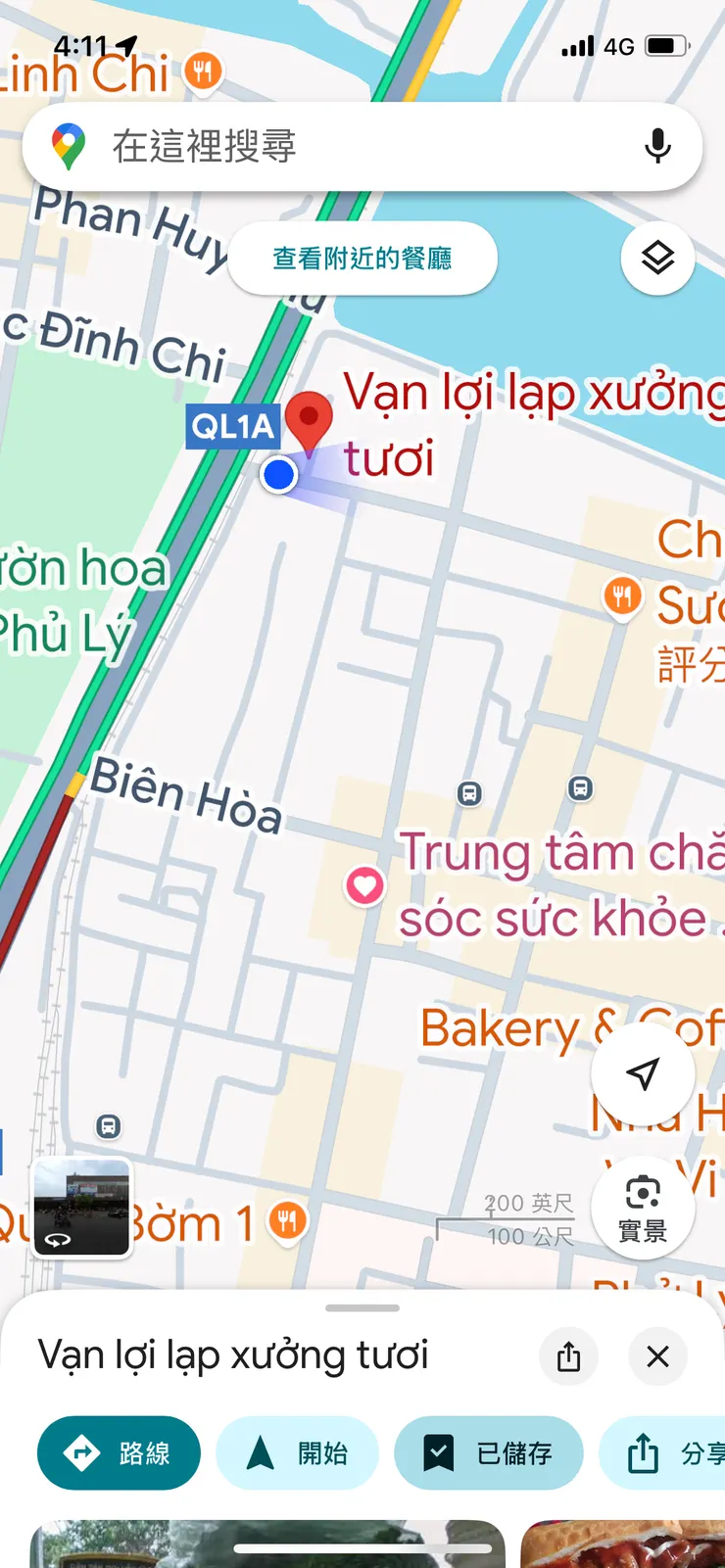The width and height of the screenshot is (725, 1568).
Task: Tap 開始 to start navigation
Action: tap(297, 1453)
